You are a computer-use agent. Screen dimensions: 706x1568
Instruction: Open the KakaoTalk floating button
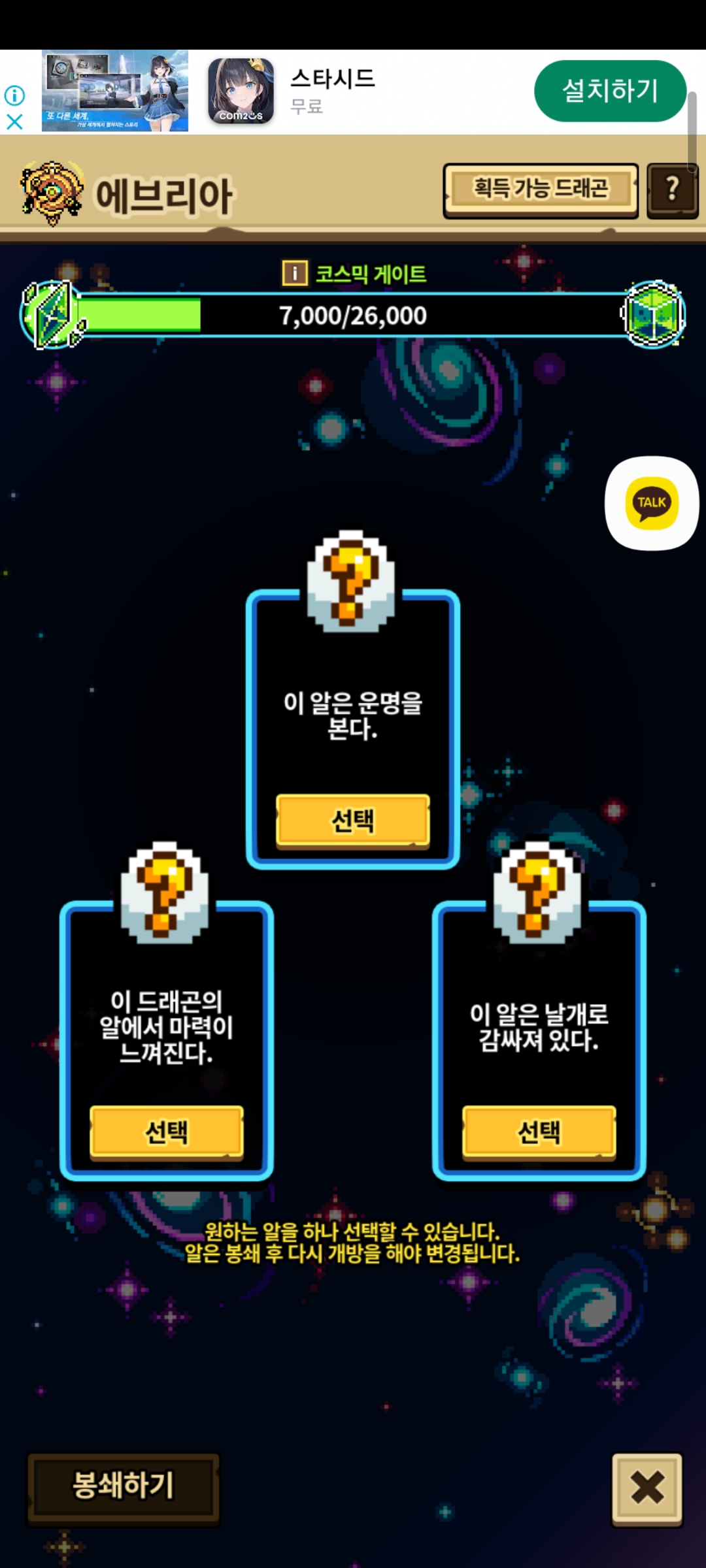point(652,503)
